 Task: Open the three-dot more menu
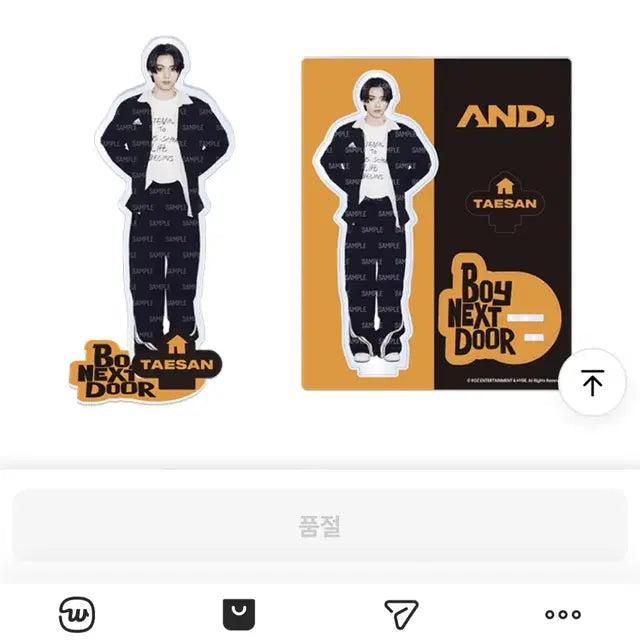pyautogui.click(x=563, y=614)
